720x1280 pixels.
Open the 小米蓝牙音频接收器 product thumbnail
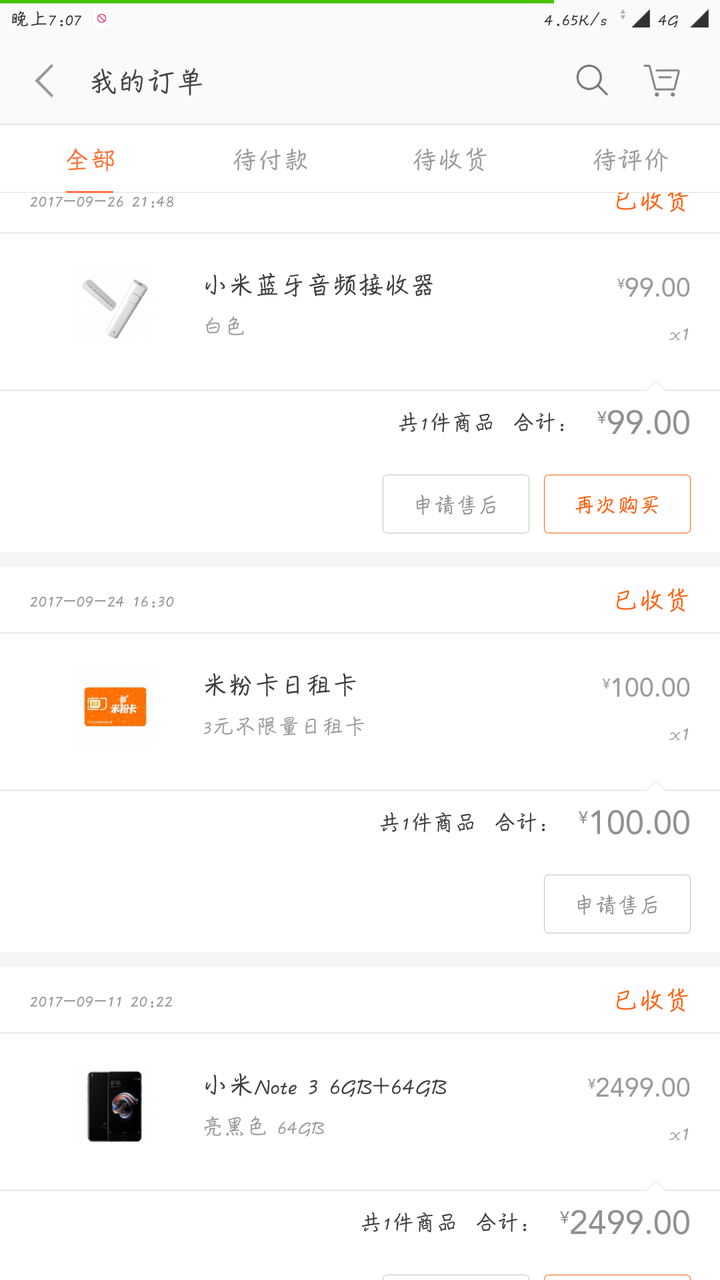tap(112, 303)
